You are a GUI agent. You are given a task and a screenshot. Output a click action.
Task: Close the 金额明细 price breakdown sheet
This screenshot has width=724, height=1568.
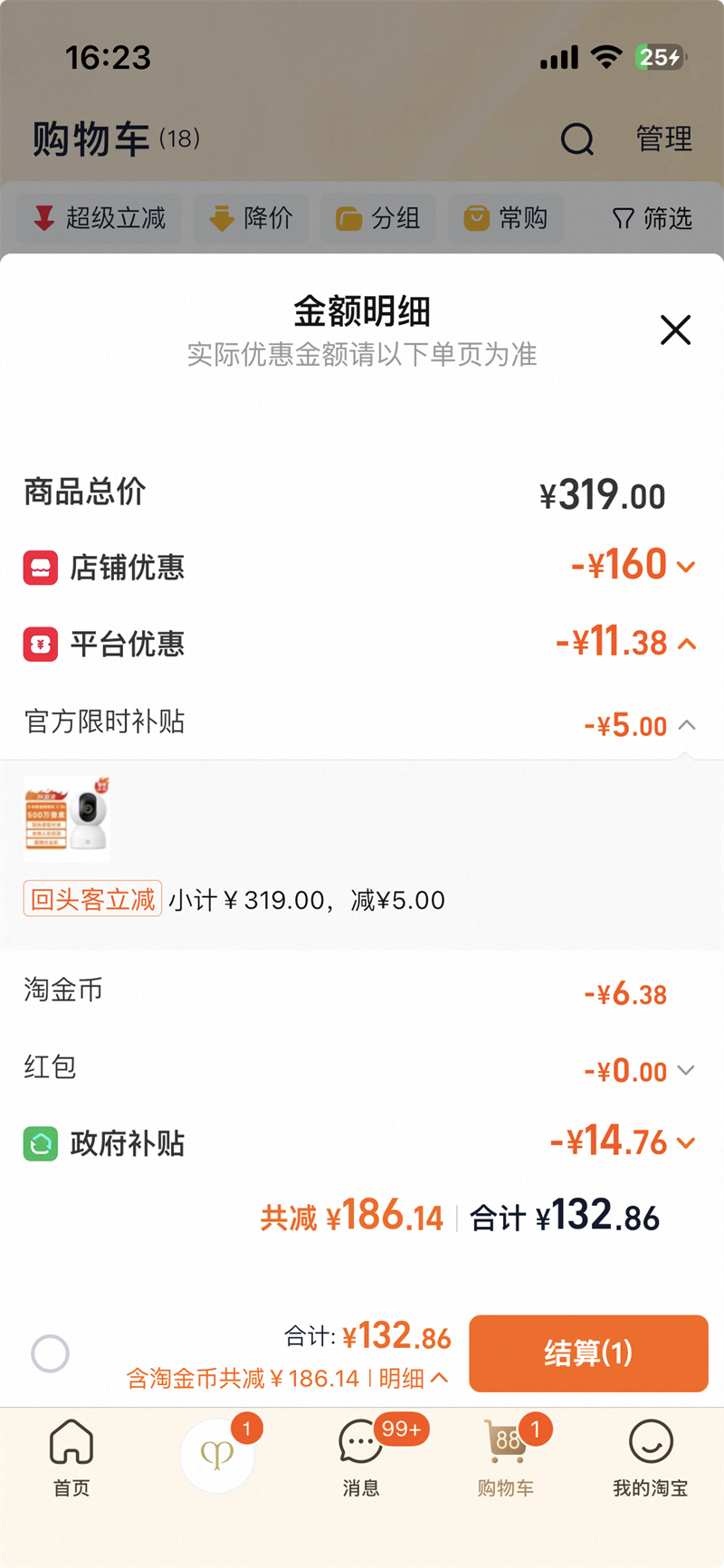point(675,330)
